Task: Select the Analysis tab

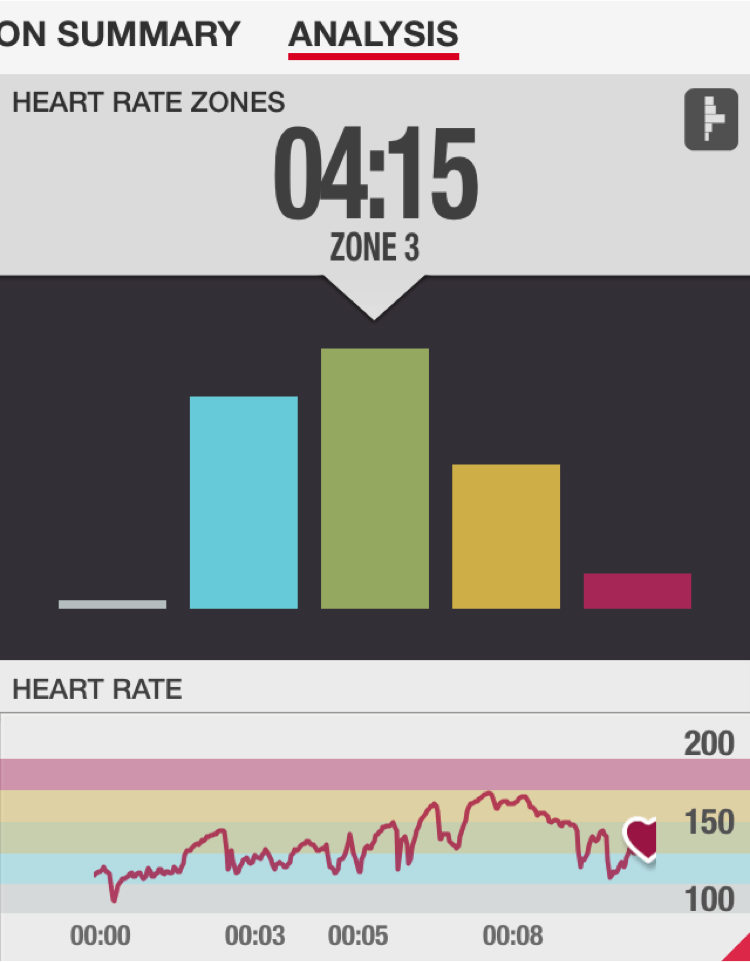Action: pos(373,34)
